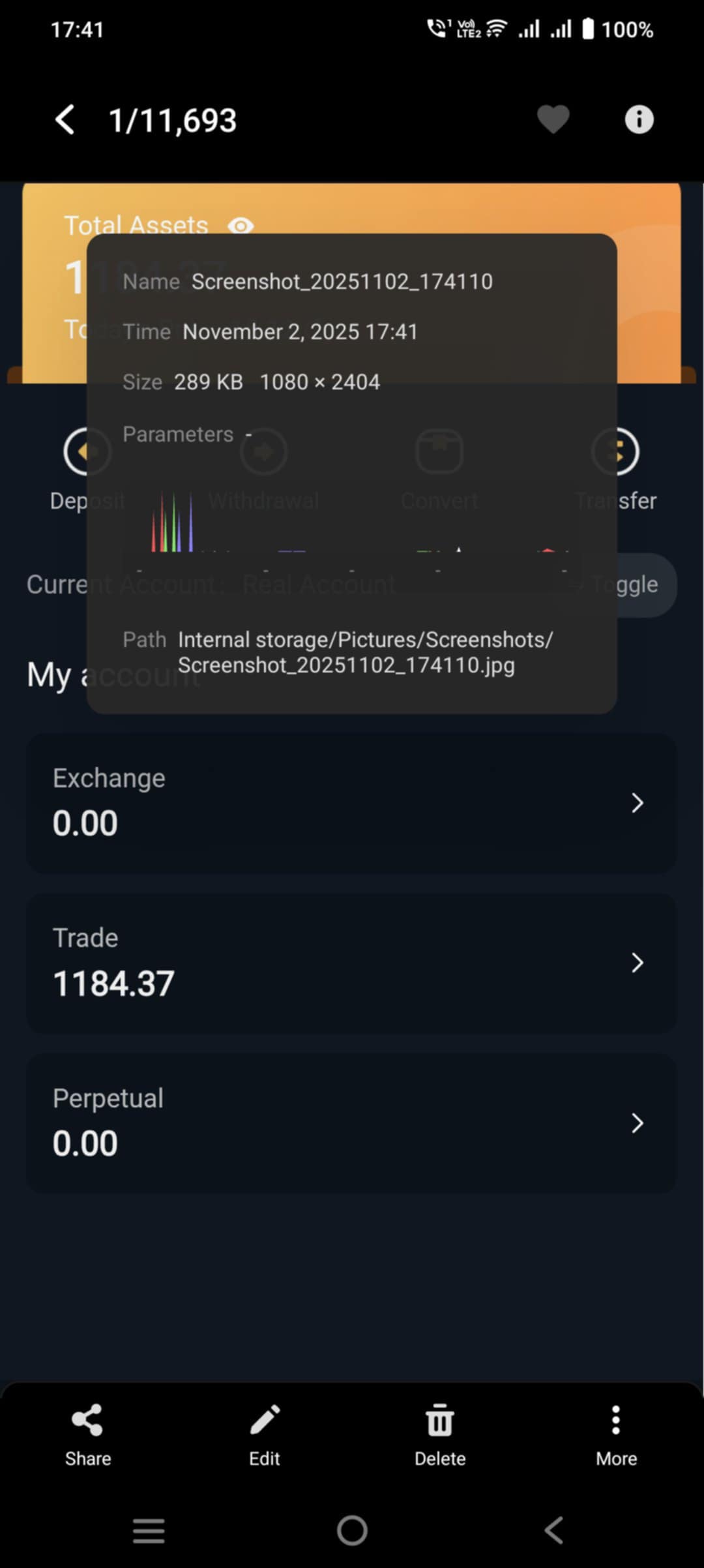This screenshot has height=1568, width=704.
Task: Open the recent apps view
Action: 149,1530
